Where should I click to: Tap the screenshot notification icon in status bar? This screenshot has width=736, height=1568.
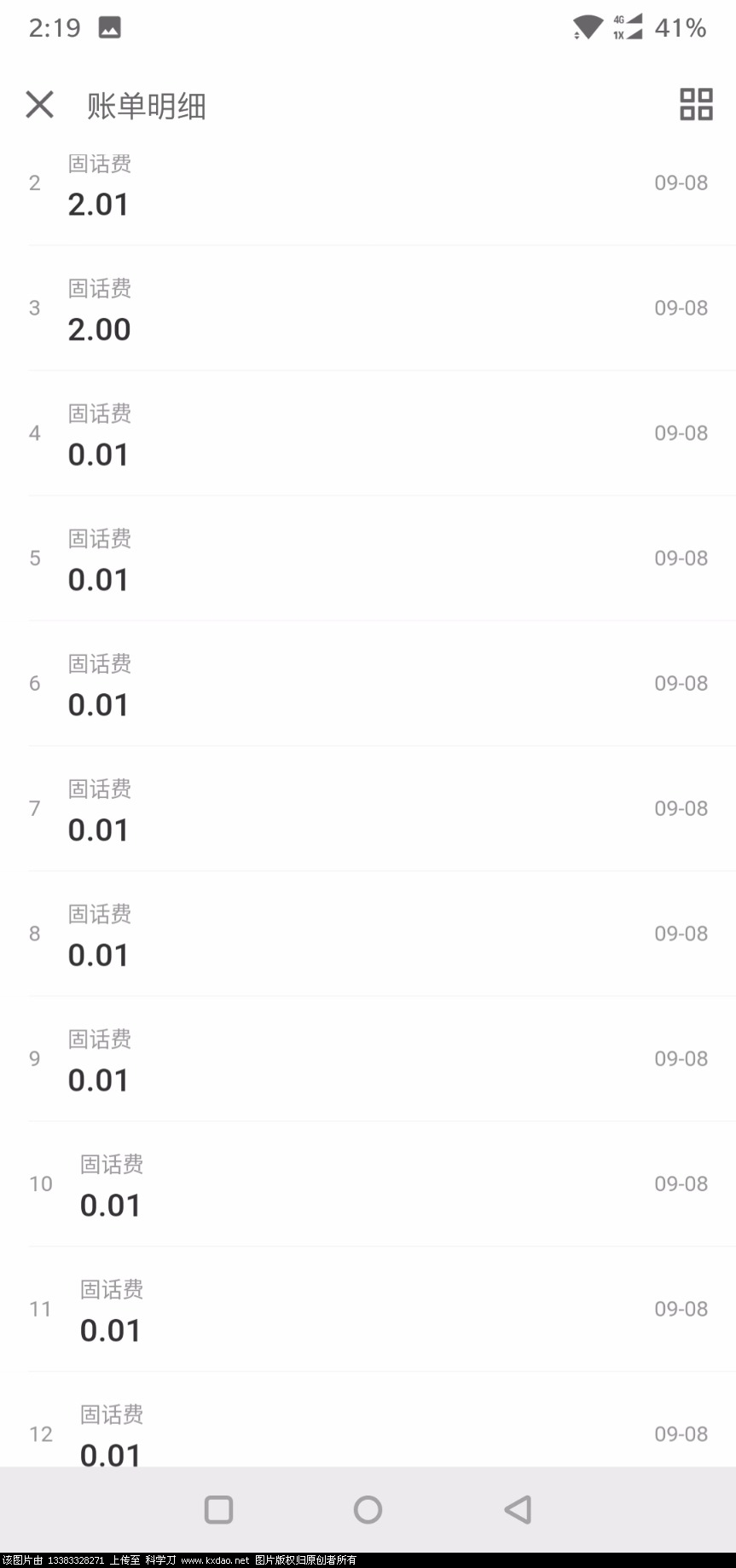pyautogui.click(x=111, y=26)
